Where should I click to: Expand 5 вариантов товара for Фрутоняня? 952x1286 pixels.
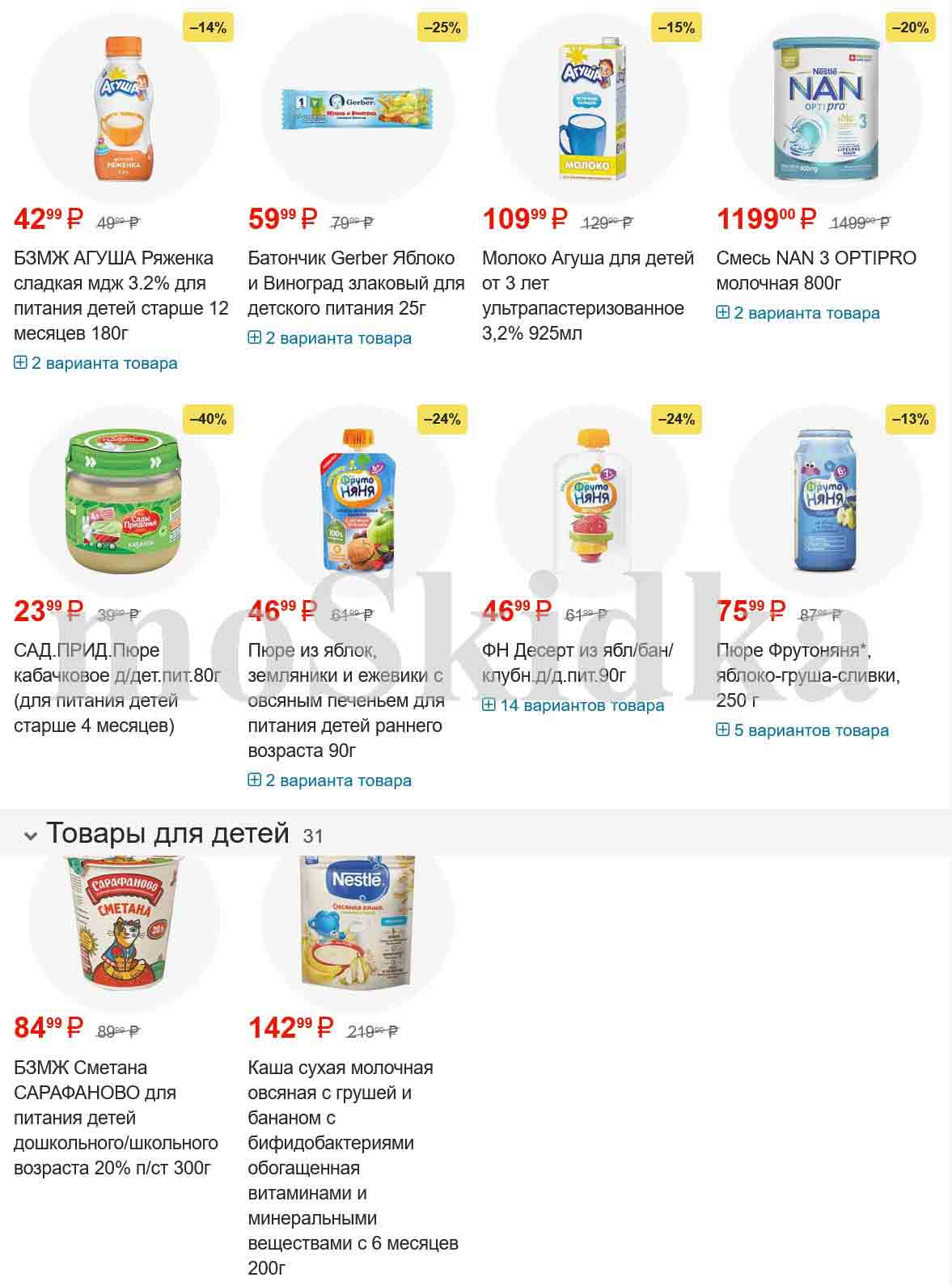click(x=803, y=730)
